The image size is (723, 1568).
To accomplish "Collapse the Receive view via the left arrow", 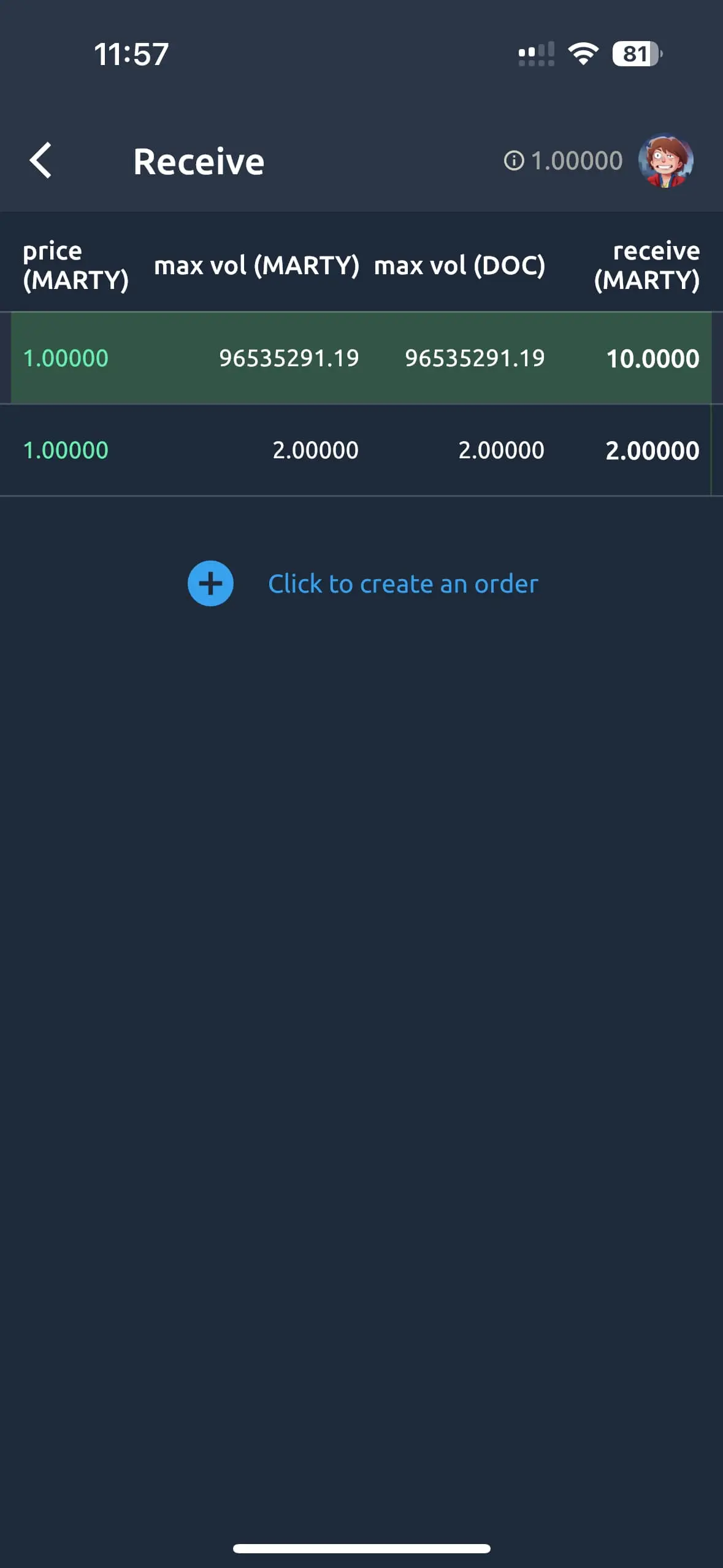I will click(41, 161).
